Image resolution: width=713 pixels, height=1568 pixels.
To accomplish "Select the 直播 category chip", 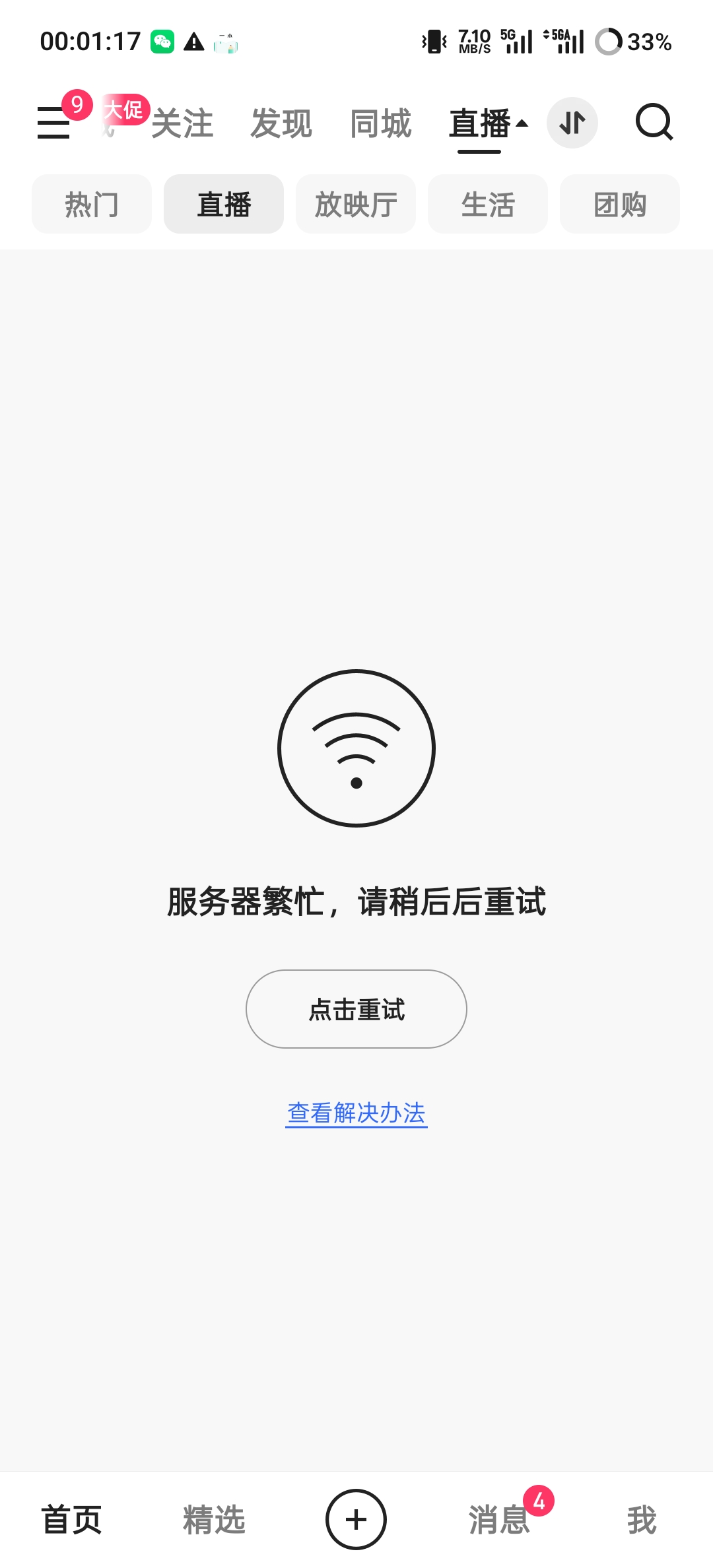I will (x=224, y=205).
